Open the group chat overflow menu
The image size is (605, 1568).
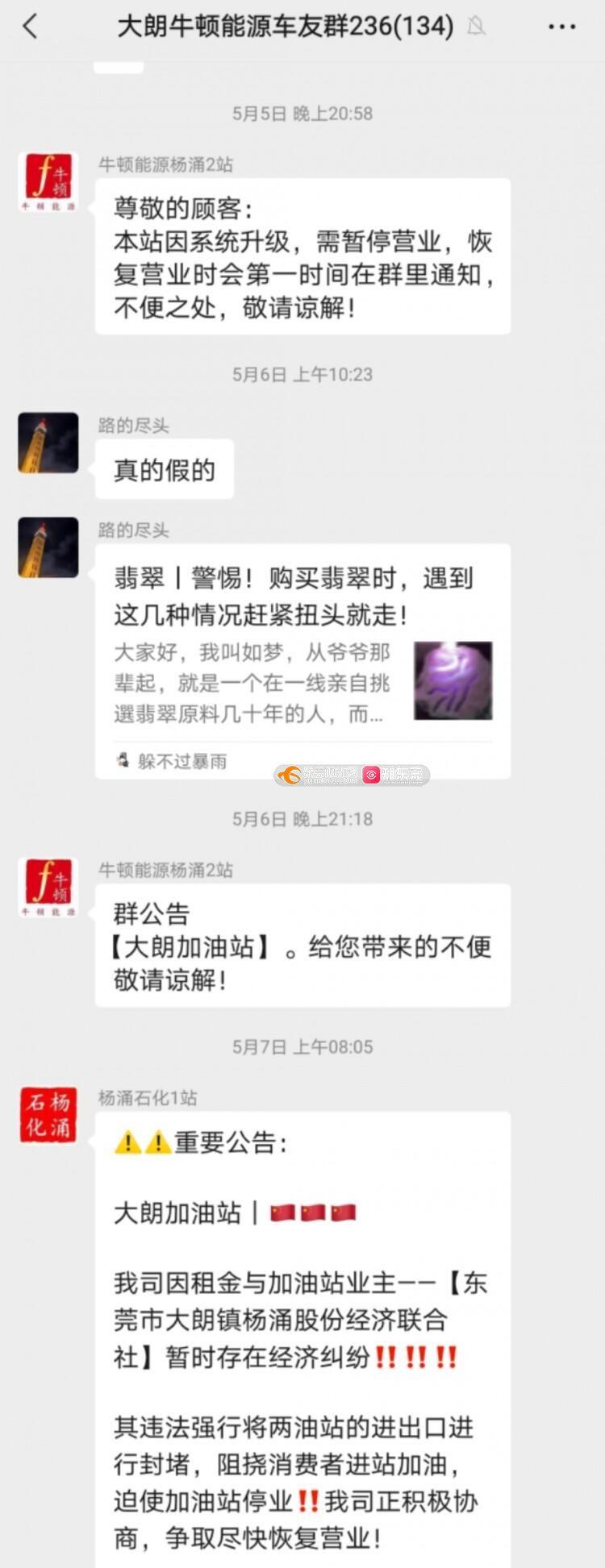561,27
